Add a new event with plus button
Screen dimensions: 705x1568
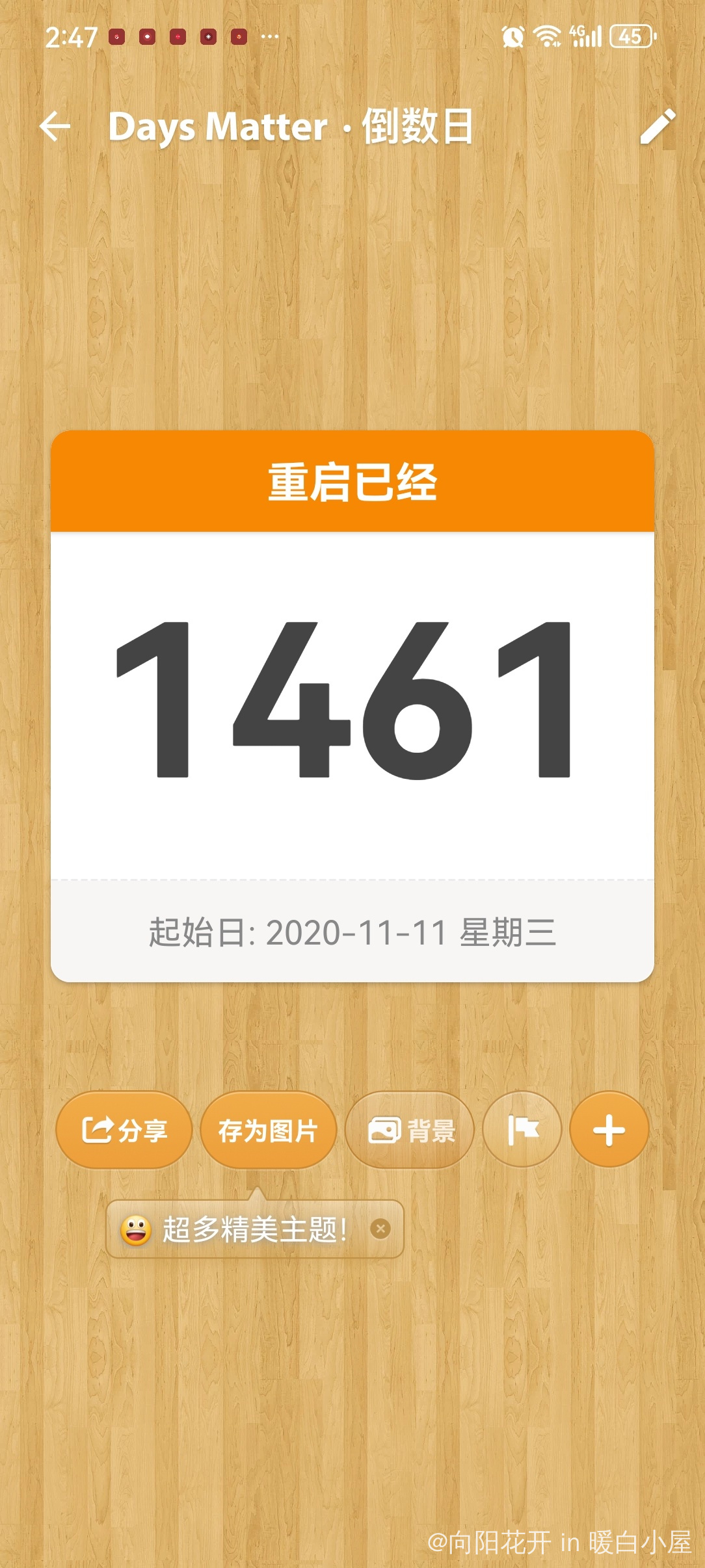coord(609,1130)
